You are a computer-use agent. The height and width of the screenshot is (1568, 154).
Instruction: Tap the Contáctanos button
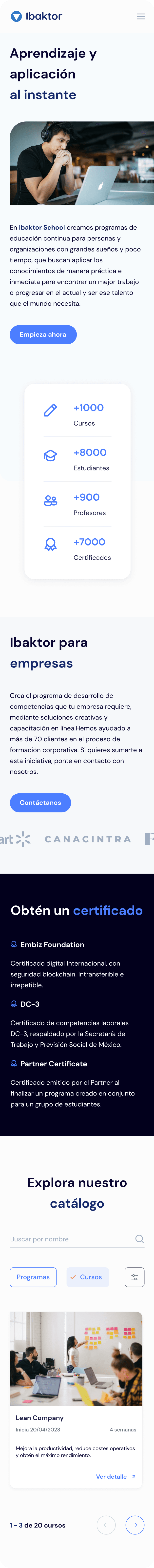(x=40, y=802)
